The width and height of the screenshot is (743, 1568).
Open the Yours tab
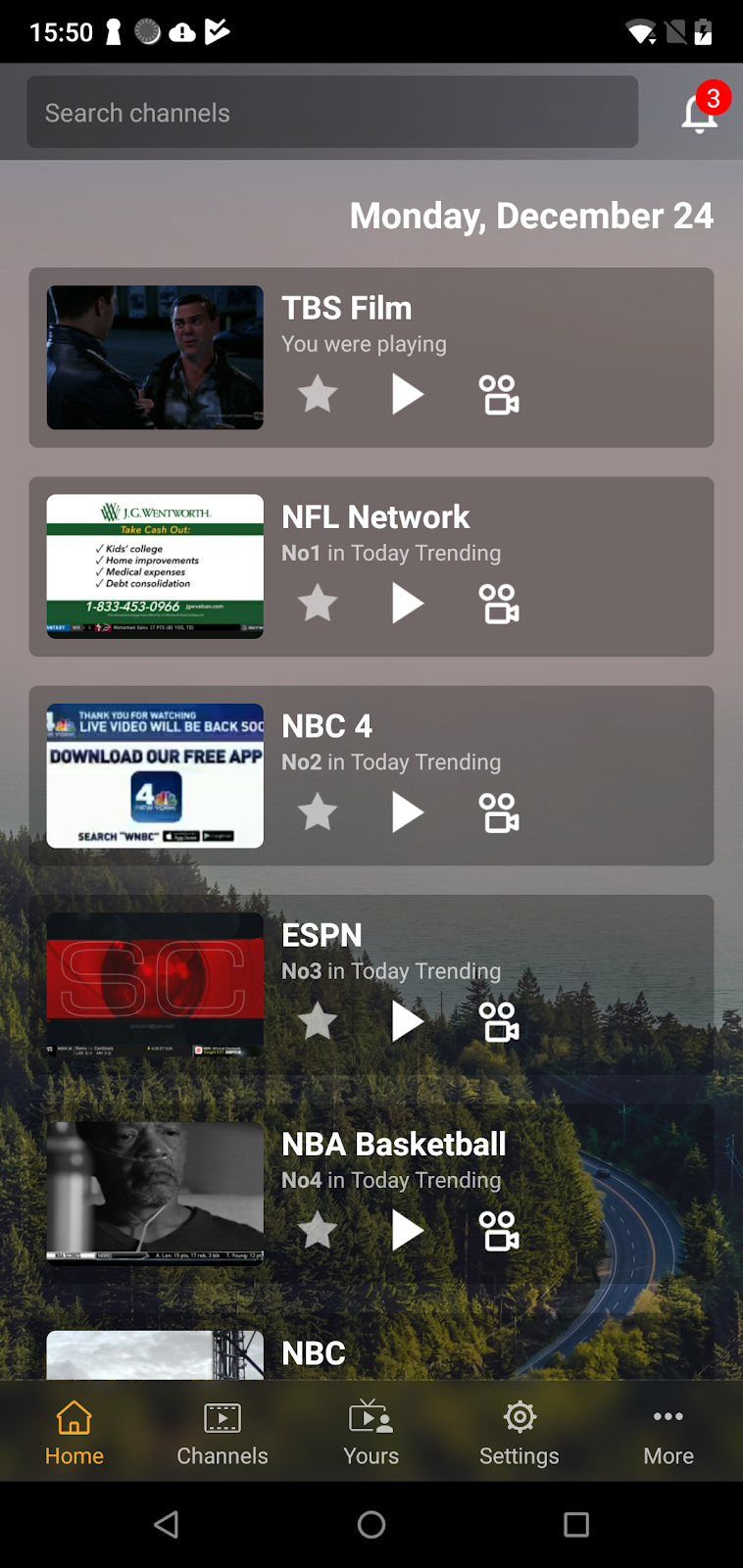coord(371,1433)
